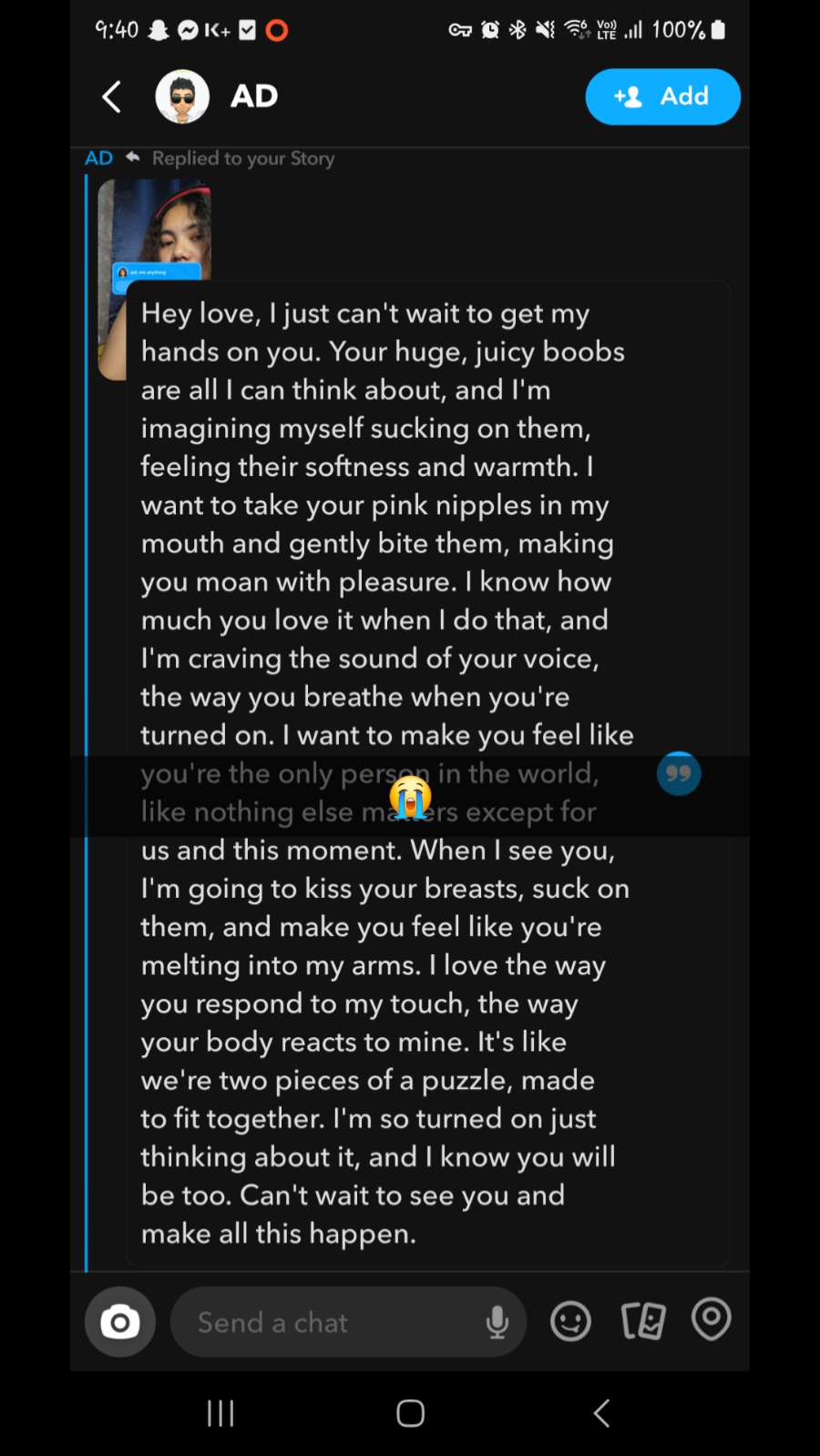Record a voice note with microphone
Screen dimensions: 820x1456
pyautogui.click(x=497, y=1322)
